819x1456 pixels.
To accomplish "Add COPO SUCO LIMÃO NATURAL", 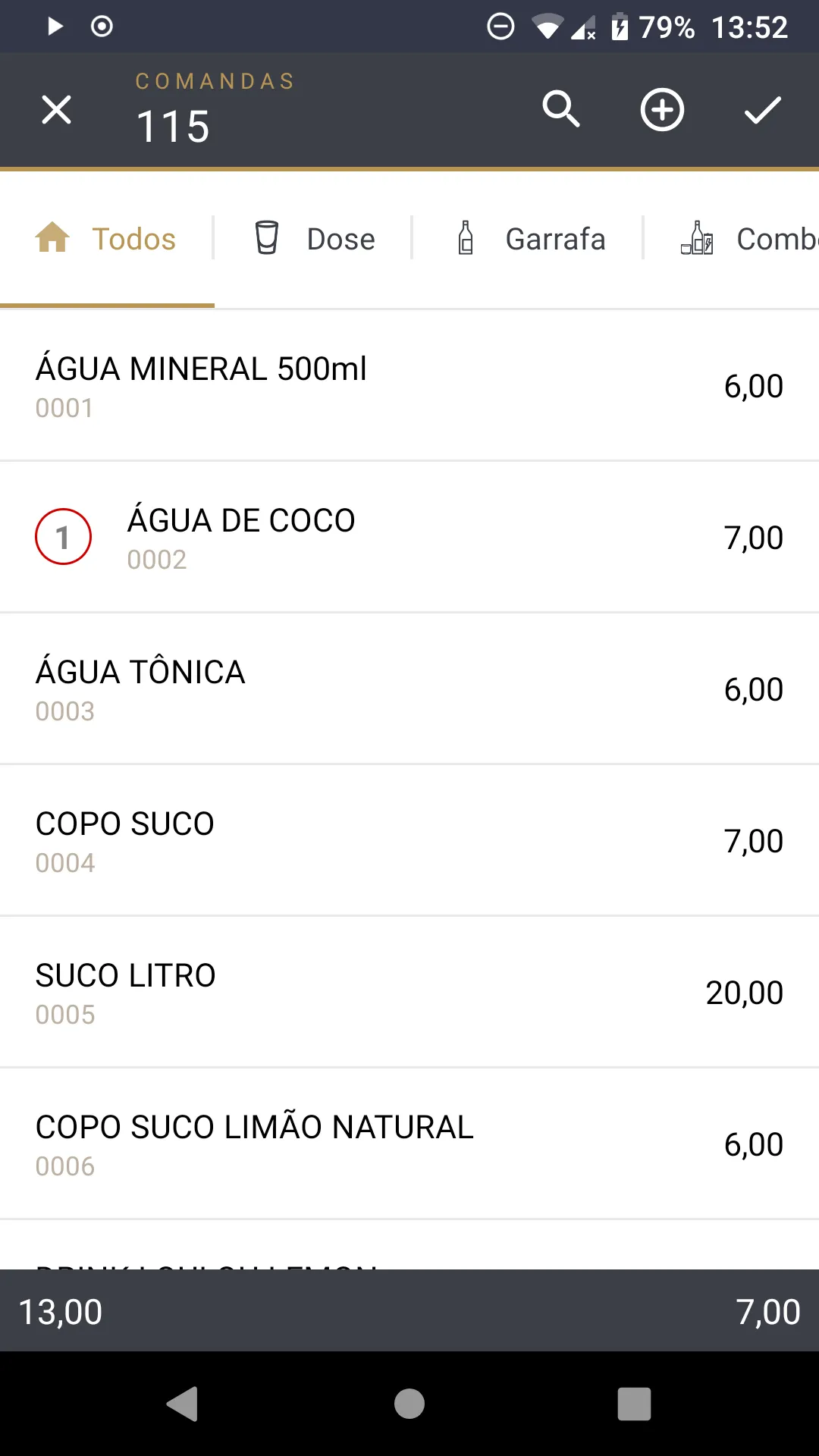I will (x=409, y=1144).
